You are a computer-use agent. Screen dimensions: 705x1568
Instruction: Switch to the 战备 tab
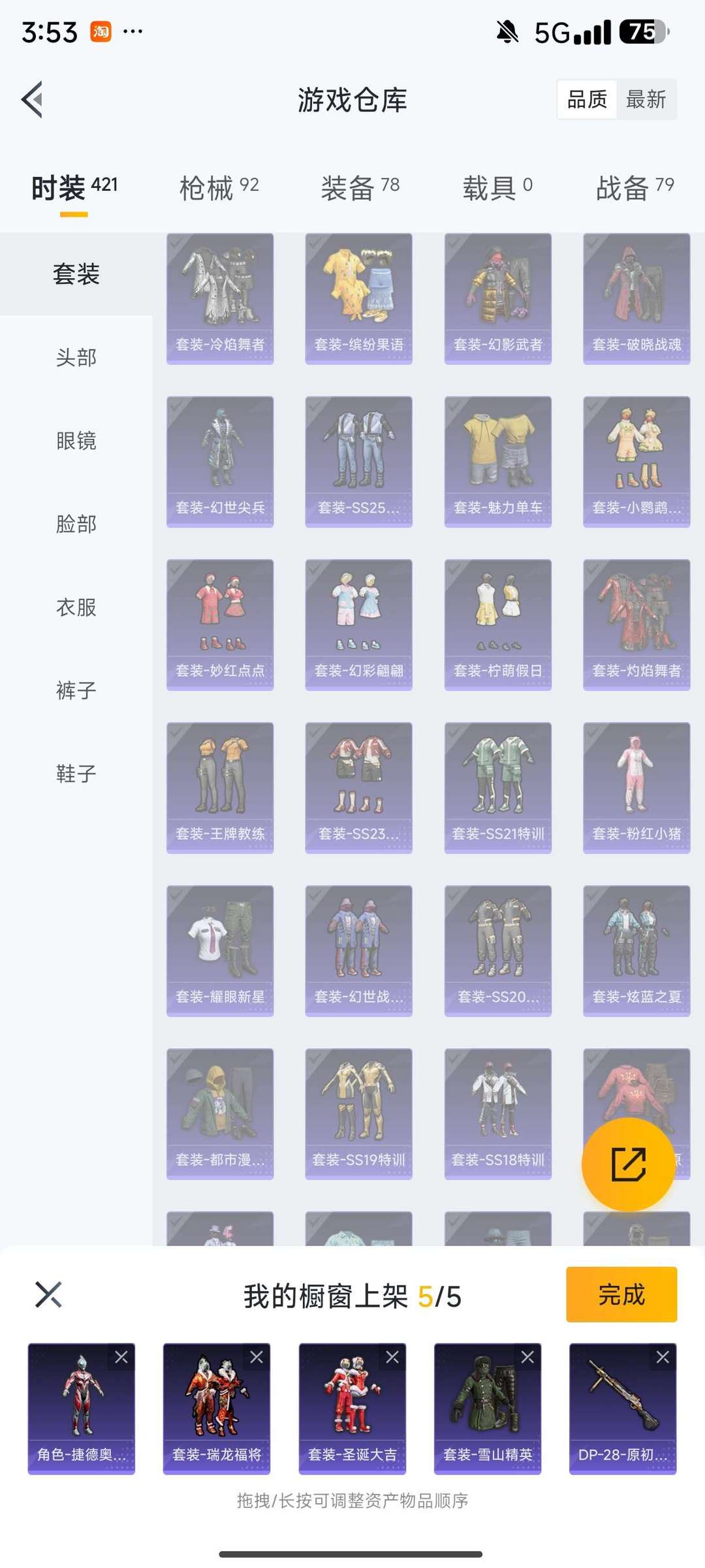[634, 187]
